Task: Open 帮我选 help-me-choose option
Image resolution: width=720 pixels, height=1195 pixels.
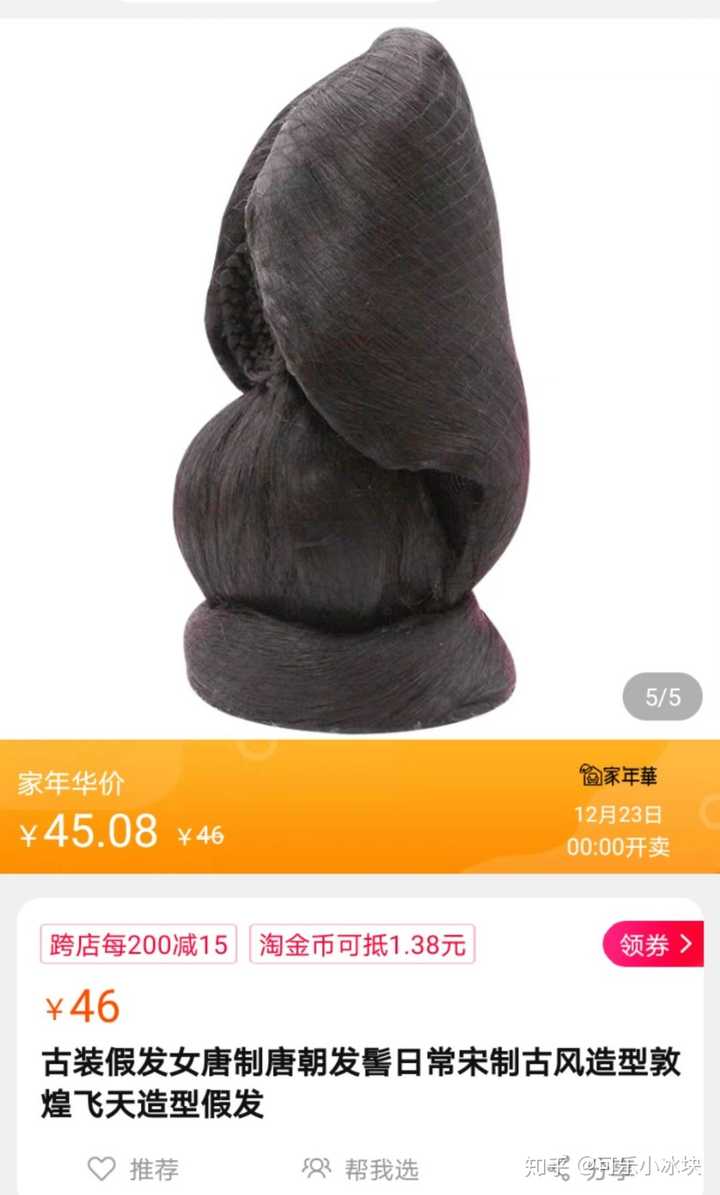Action: click(x=360, y=1168)
